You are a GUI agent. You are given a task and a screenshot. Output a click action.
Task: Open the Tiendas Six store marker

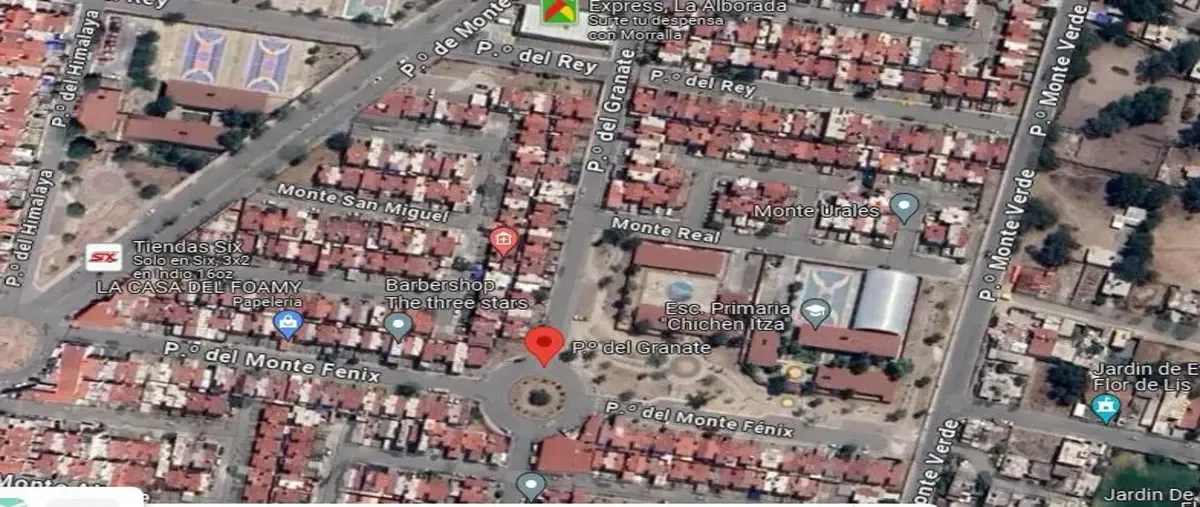[x=103, y=257]
